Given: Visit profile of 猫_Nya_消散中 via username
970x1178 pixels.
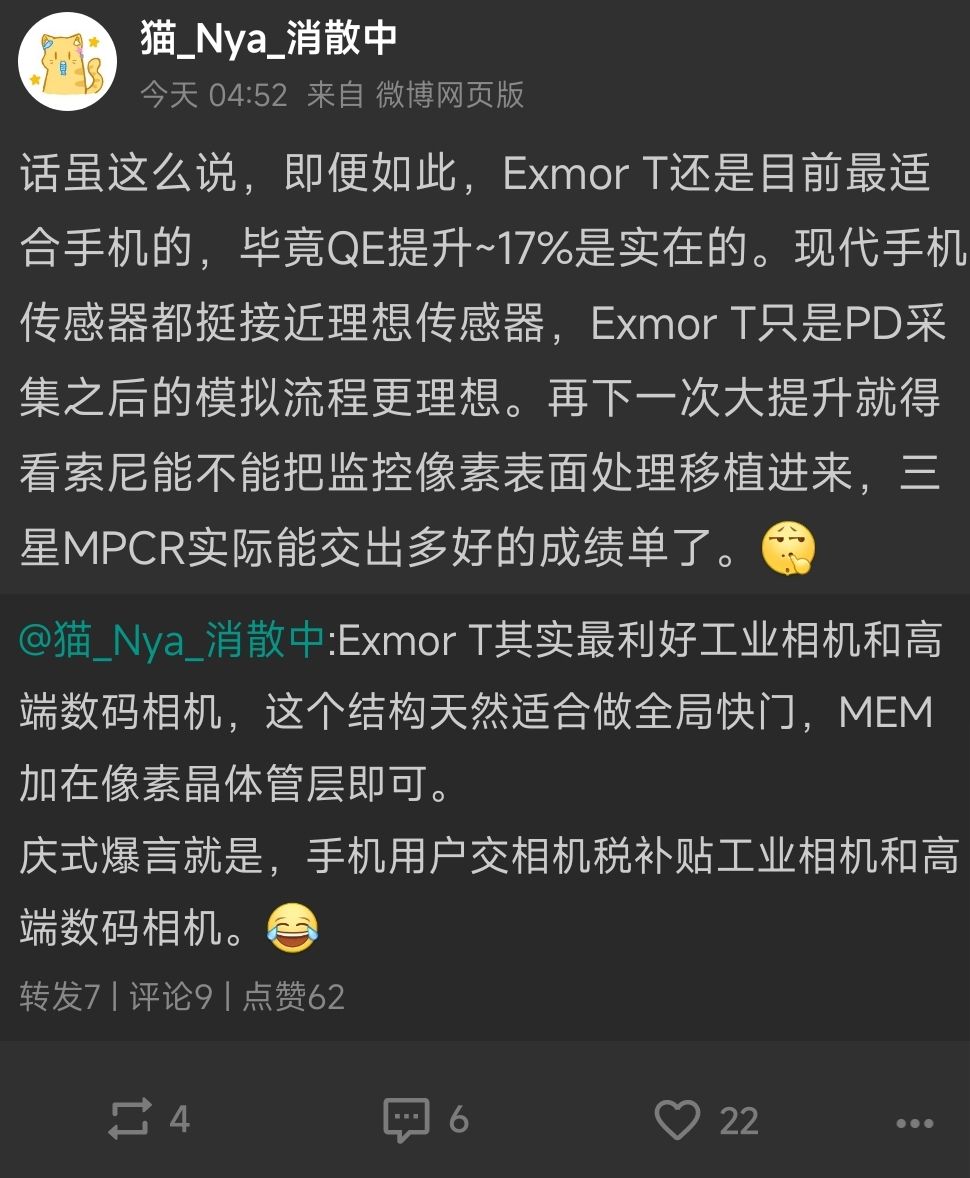Looking at the screenshot, I should [x=265, y=42].
